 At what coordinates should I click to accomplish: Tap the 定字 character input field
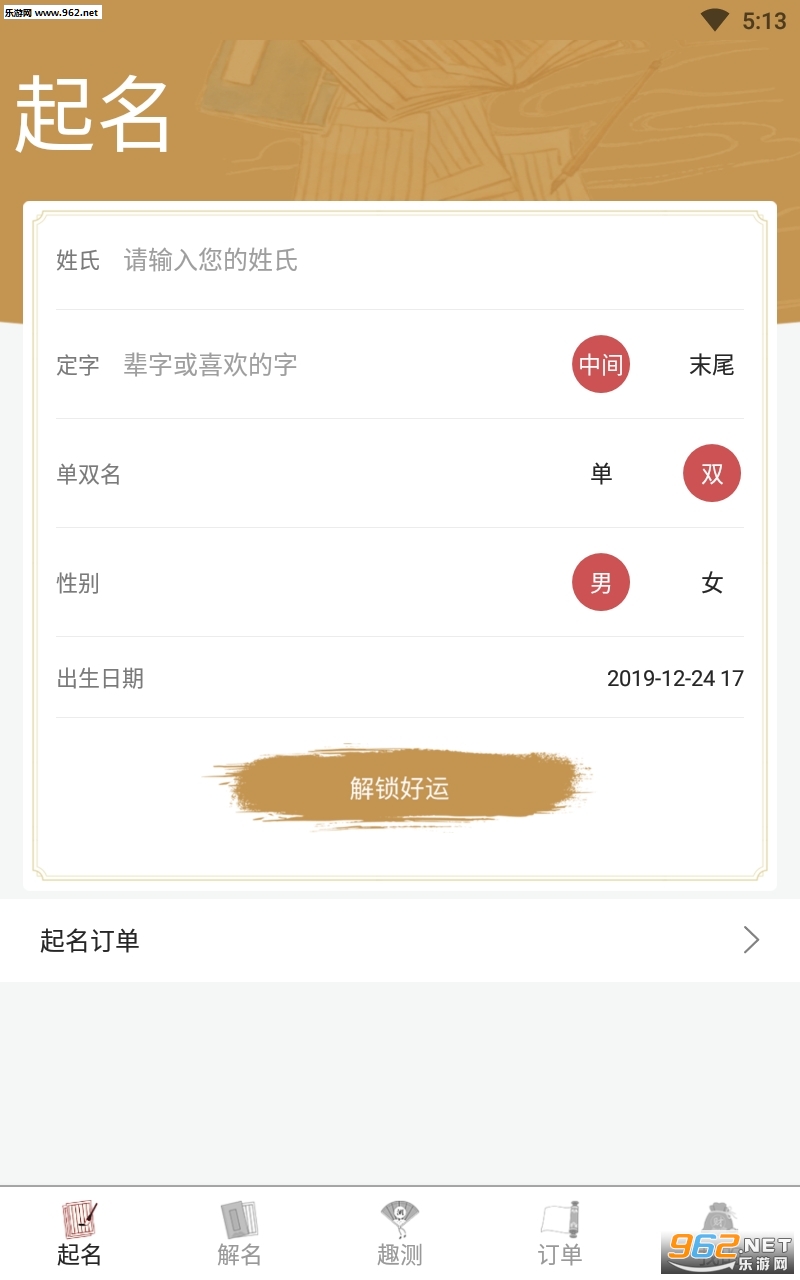point(330,365)
